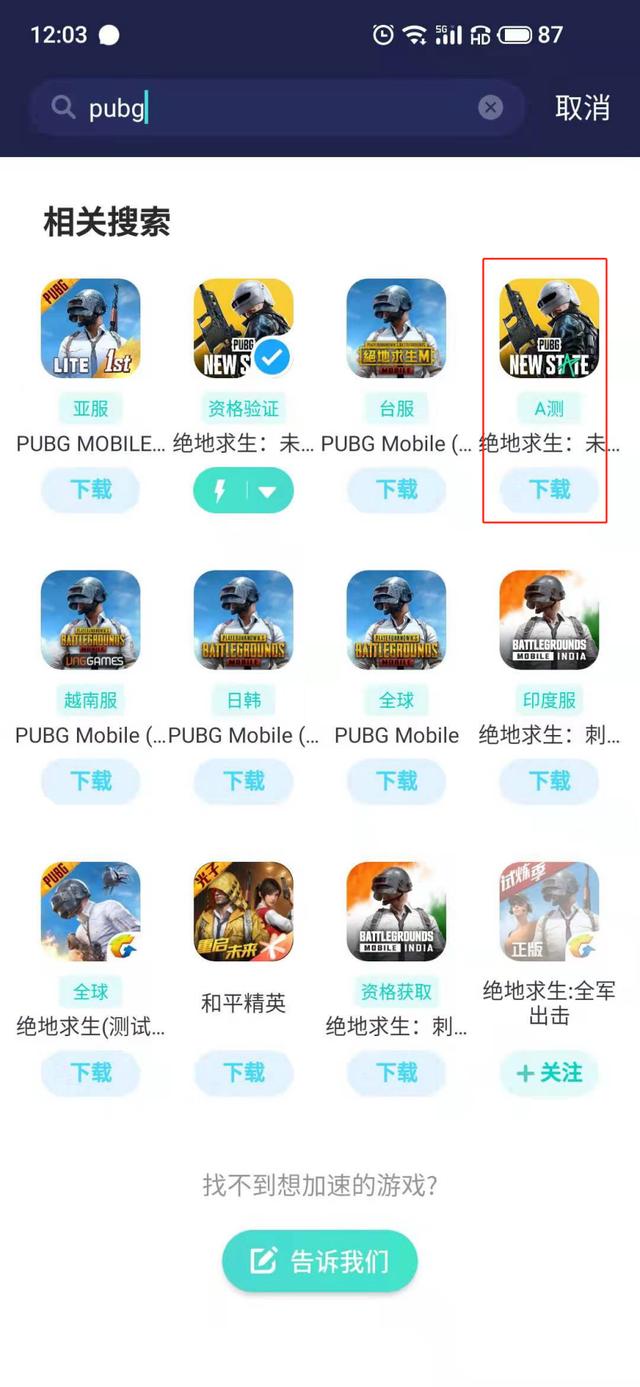Follow 绝地求生:全军出击 with 关注 button

[549, 1072]
